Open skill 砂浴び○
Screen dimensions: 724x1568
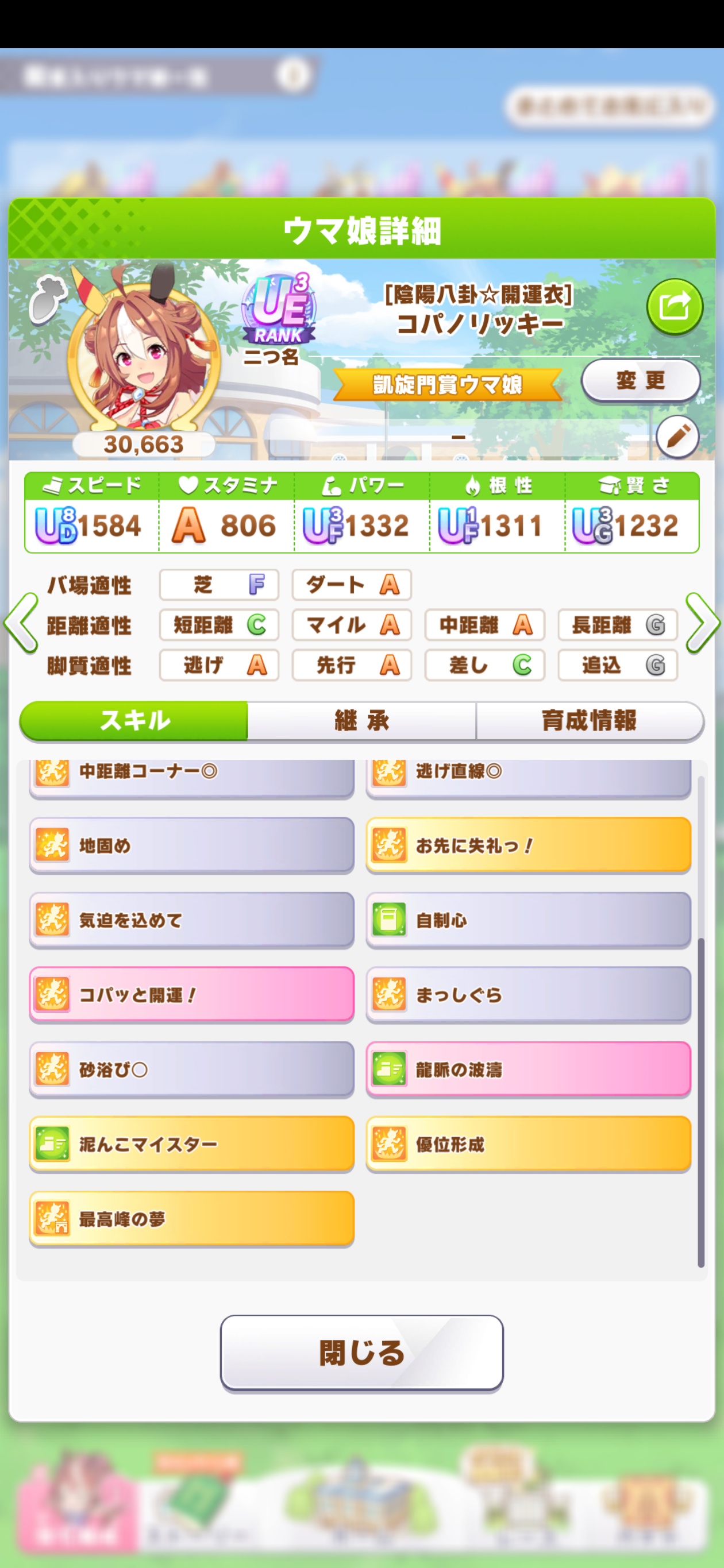coord(191,1069)
